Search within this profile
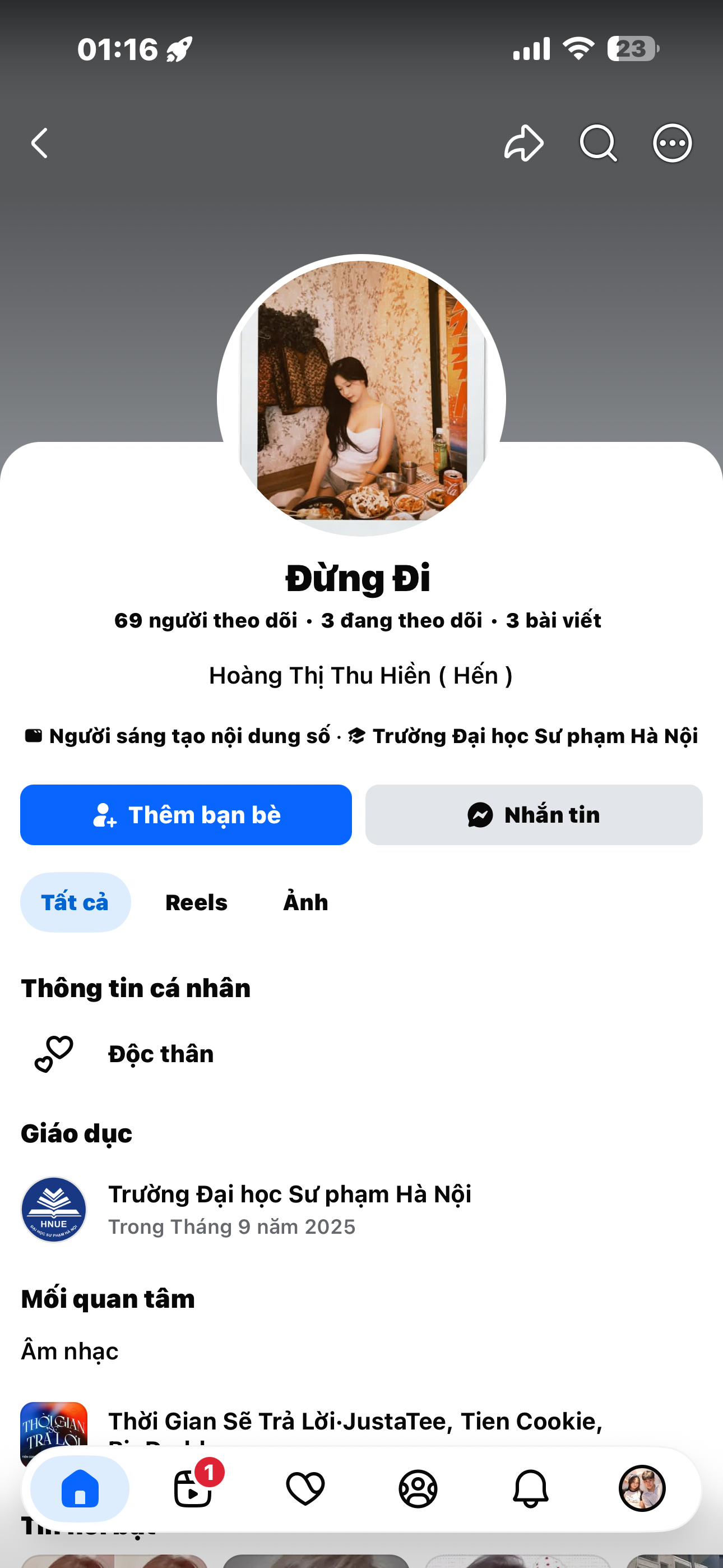Viewport: 723px width, 1568px height. pyautogui.click(x=597, y=143)
